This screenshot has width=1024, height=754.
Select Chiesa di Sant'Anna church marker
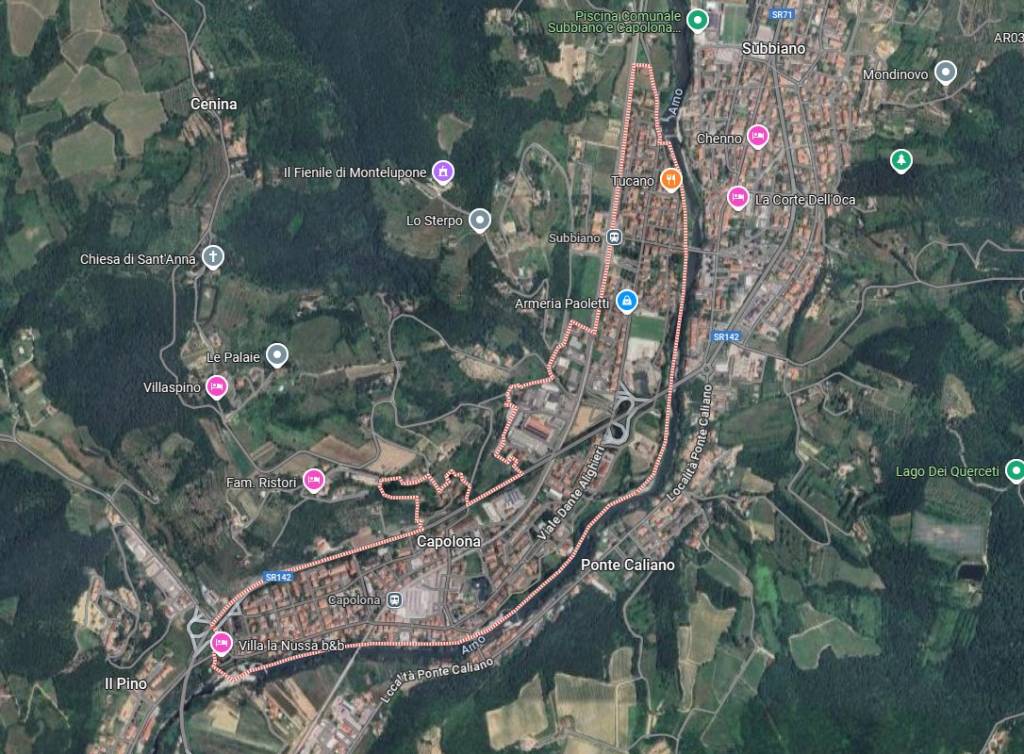[212, 258]
